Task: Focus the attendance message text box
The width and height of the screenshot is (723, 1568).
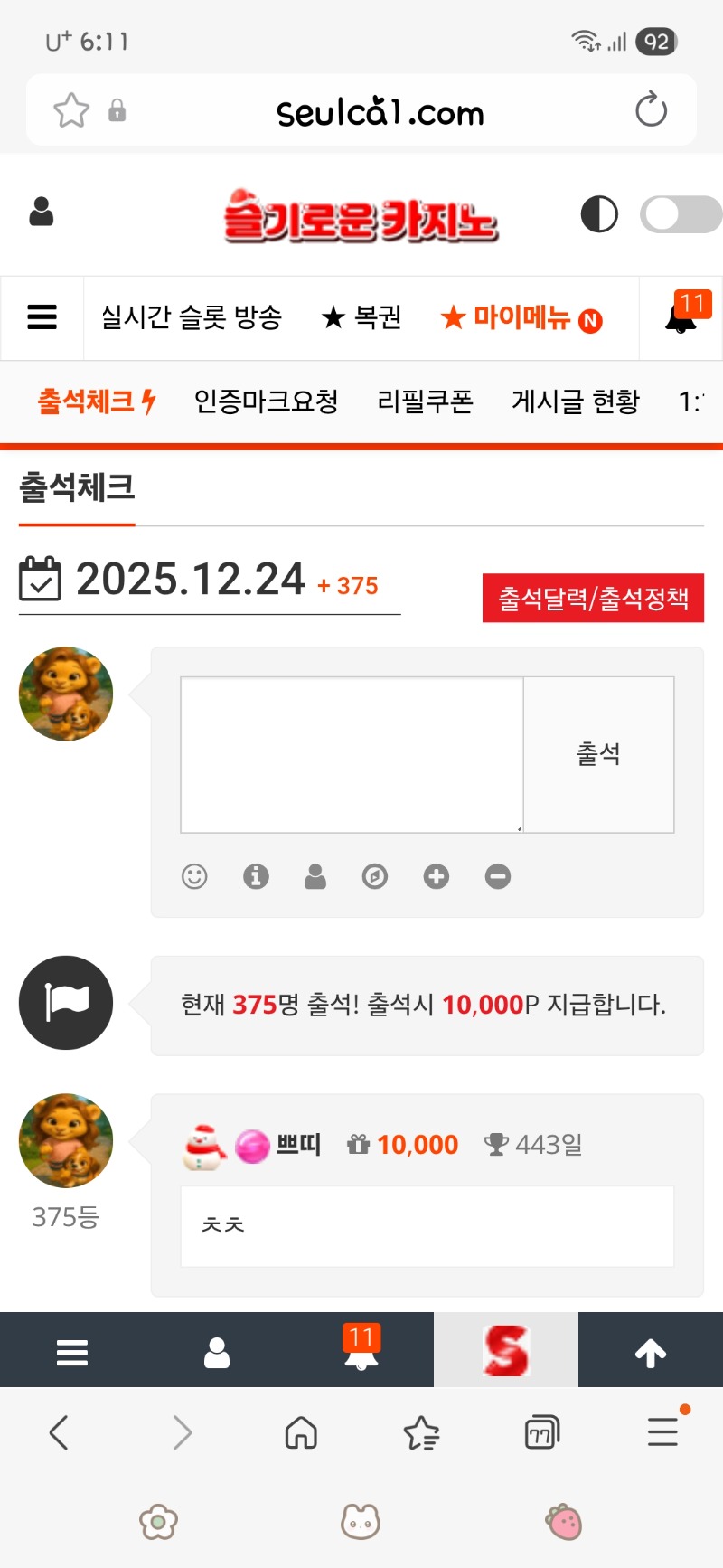Action: tap(352, 754)
